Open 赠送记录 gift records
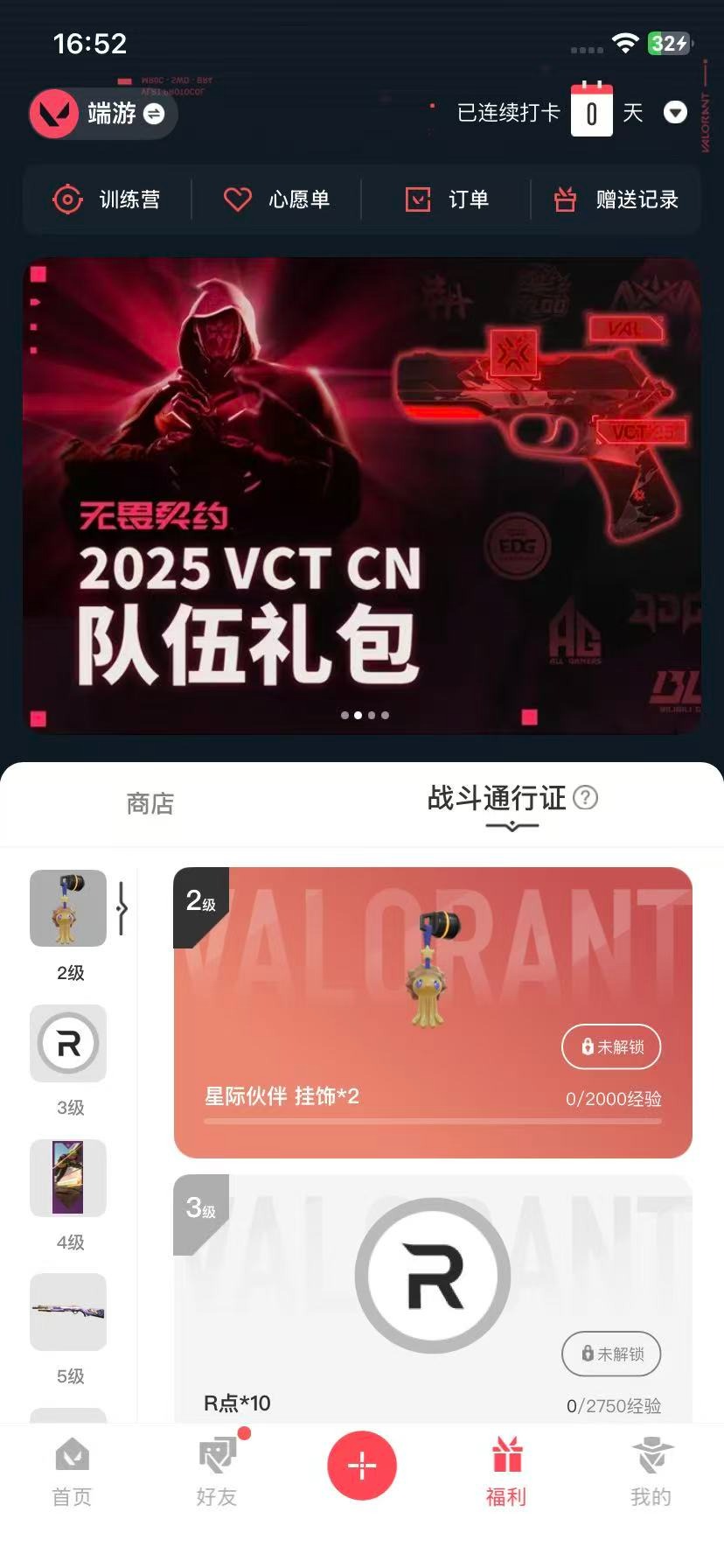The image size is (724, 1568). coord(616,199)
